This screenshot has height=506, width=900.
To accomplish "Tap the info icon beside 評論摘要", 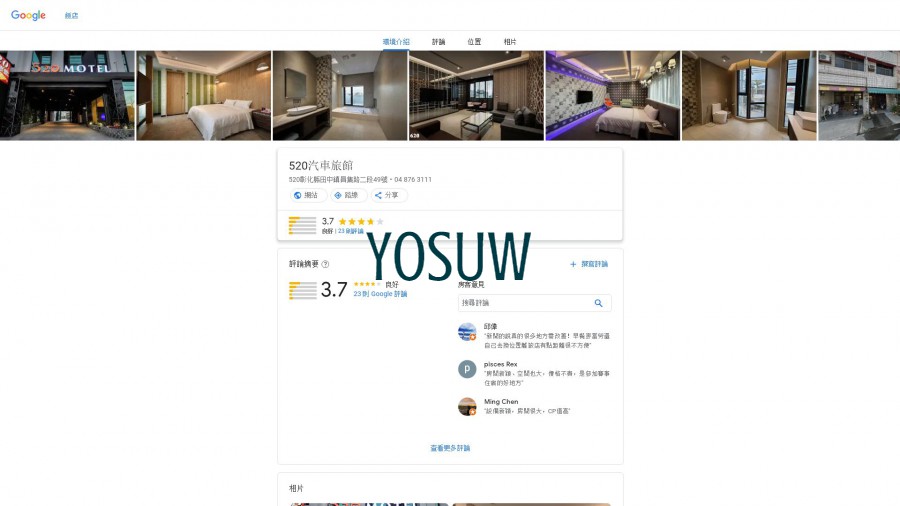I will [x=325, y=264].
